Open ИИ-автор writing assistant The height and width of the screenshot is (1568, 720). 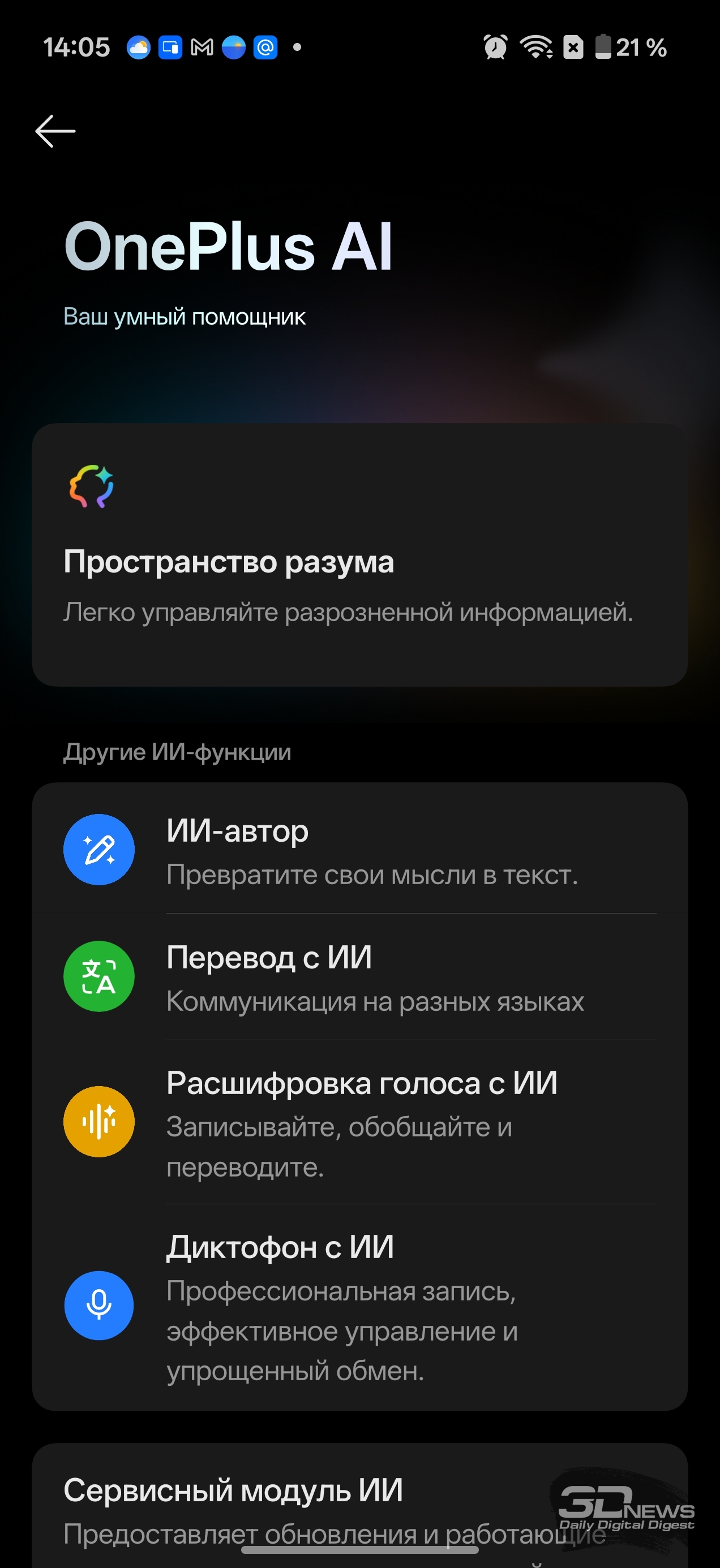pos(359,850)
